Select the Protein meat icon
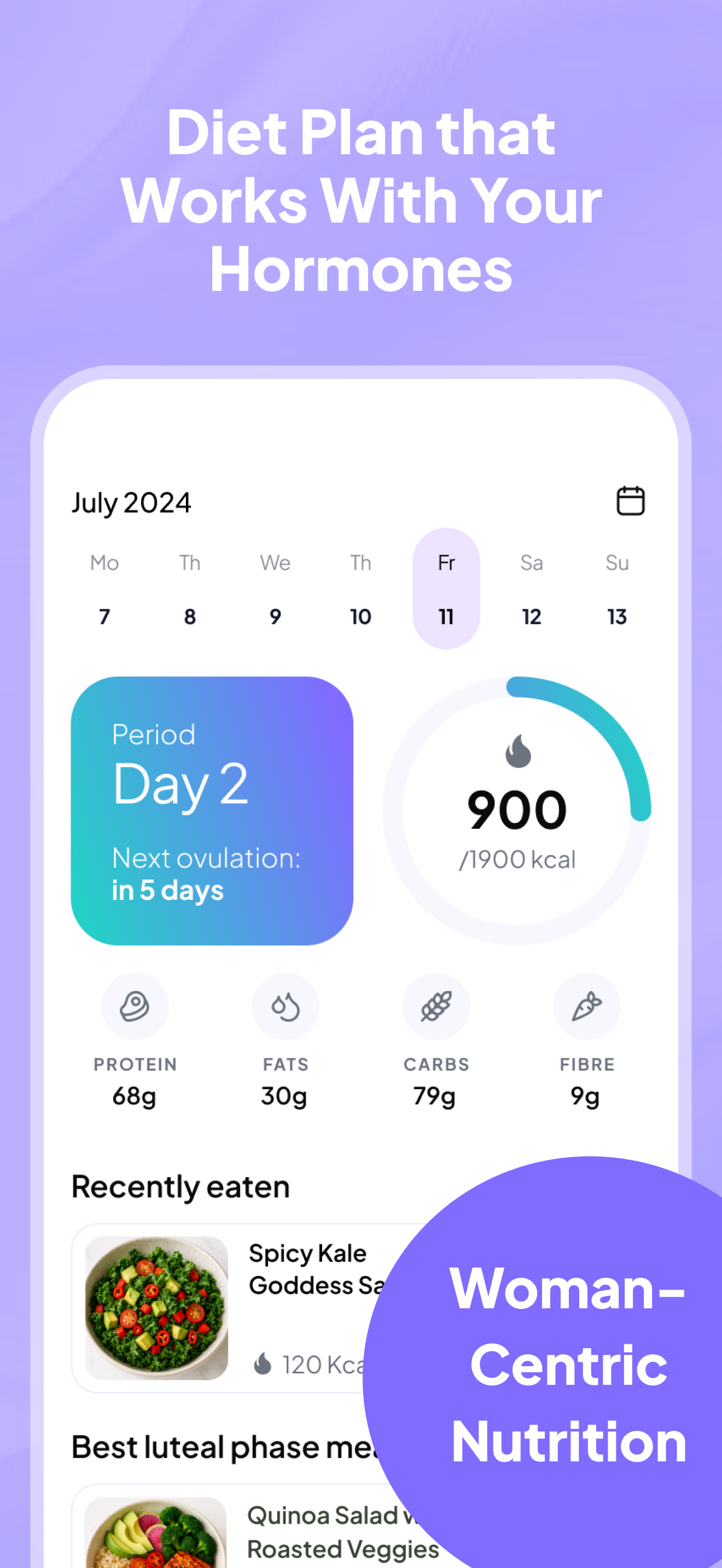The height and width of the screenshot is (1568, 722). pos(135,1005)
